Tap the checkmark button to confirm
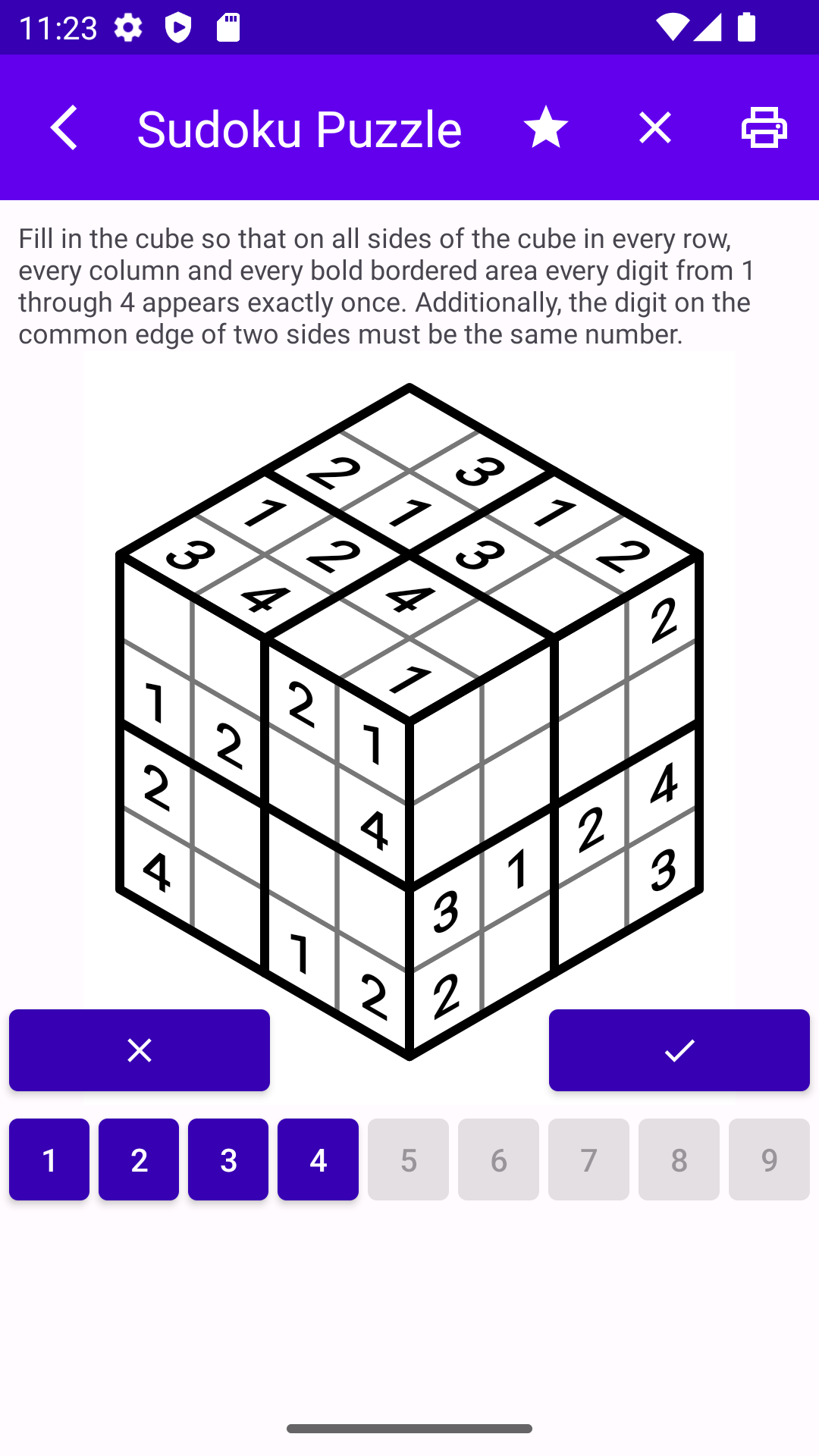The image size is (819, 1456). (679, 1050)
